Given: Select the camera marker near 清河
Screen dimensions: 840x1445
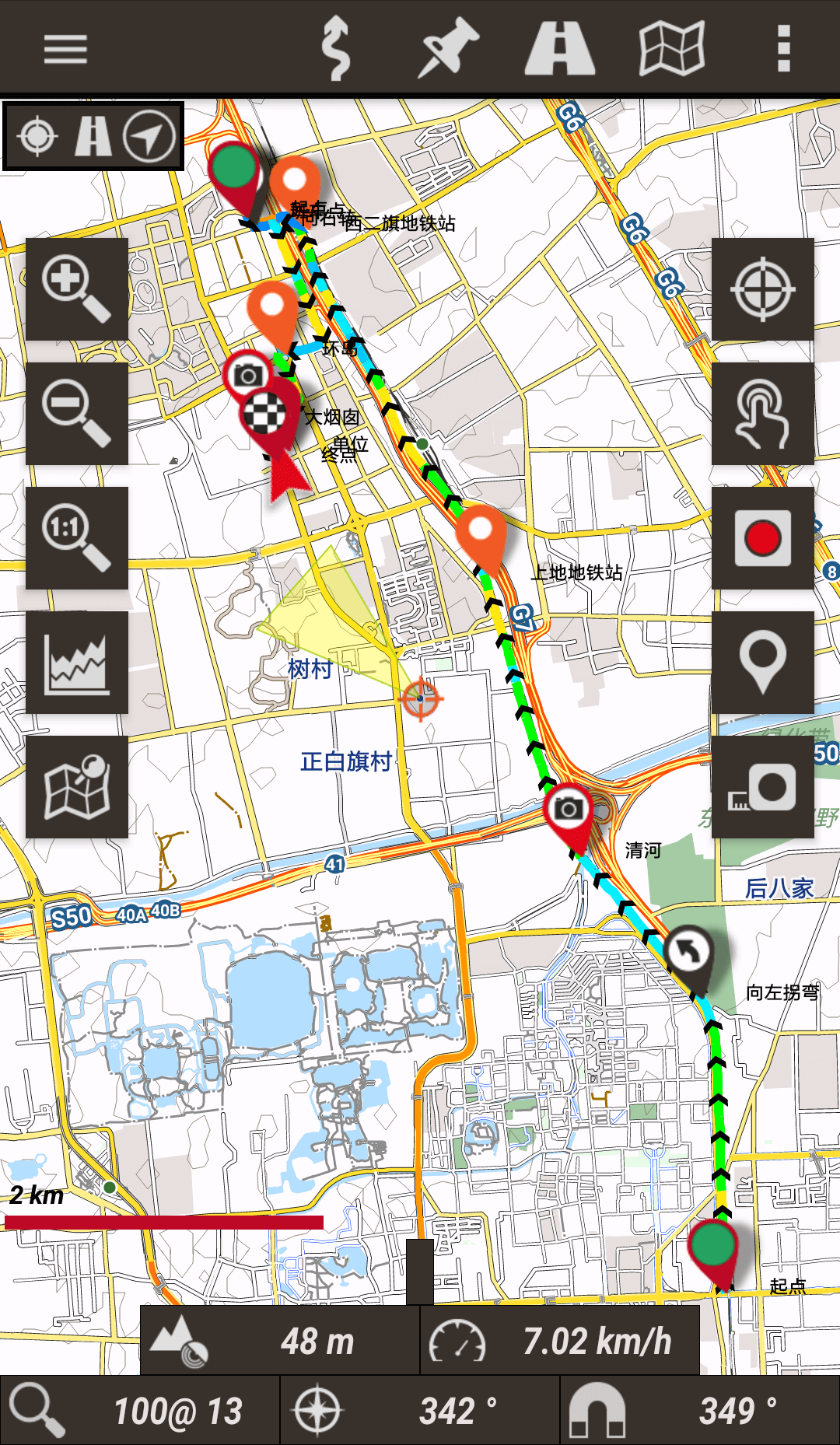Looking at the screenshot, I should click(569, 811).
